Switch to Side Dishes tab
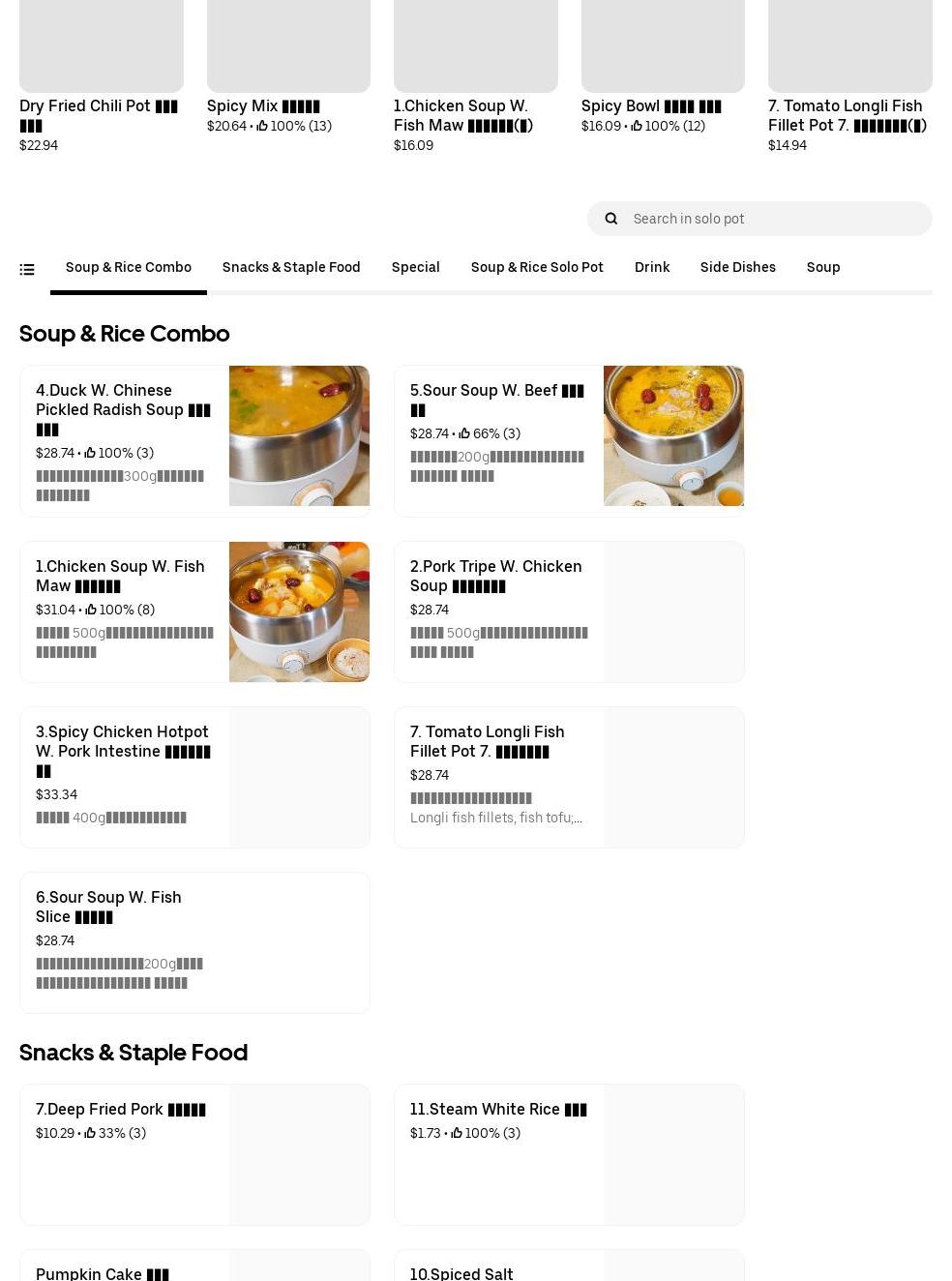 point(738,267)
